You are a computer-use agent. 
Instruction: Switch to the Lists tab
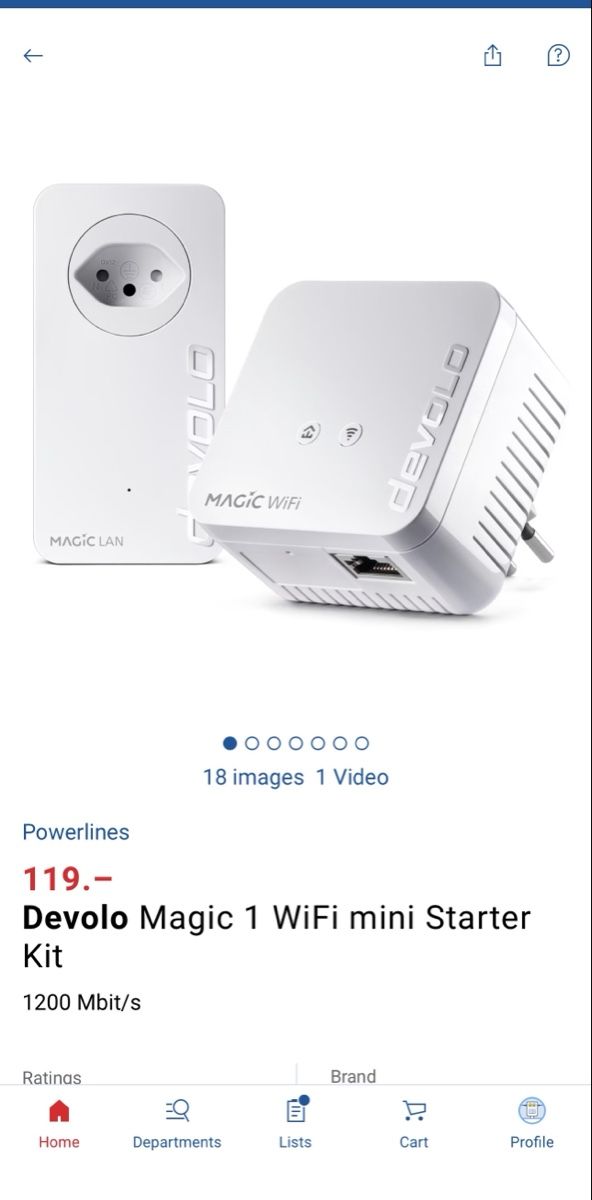point(295,1124)
